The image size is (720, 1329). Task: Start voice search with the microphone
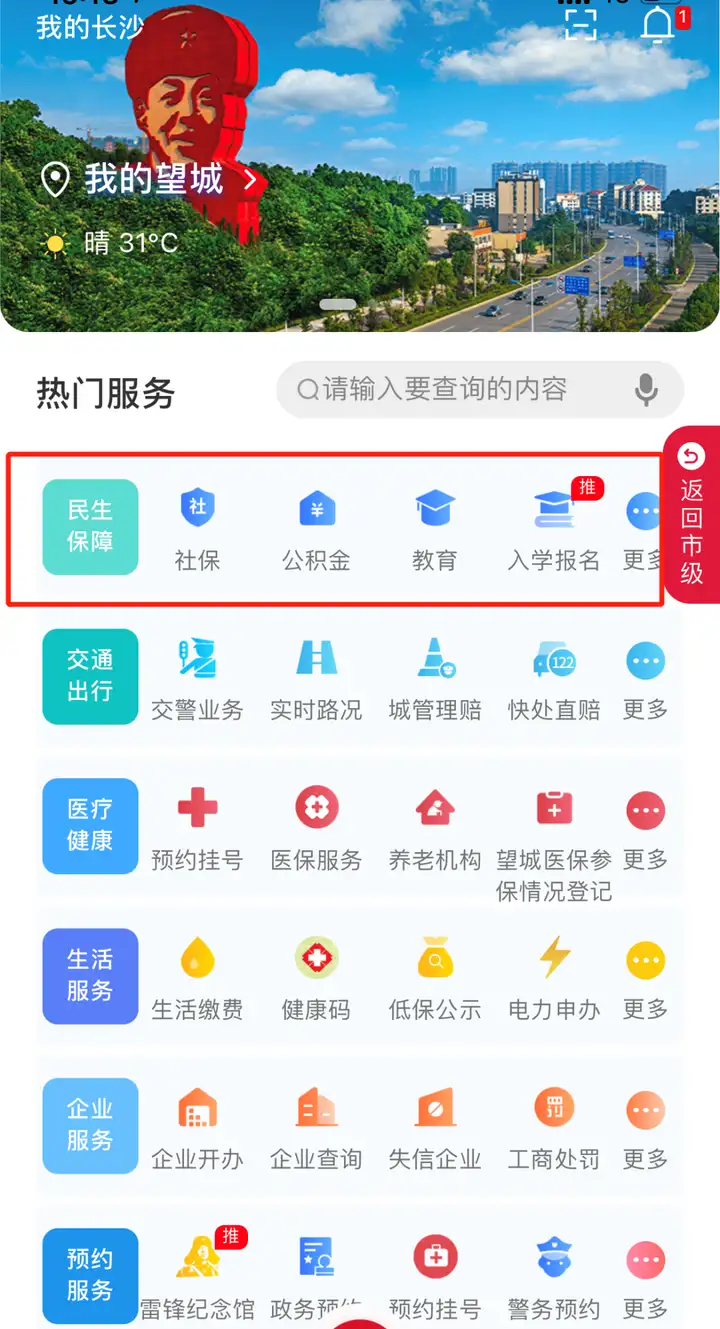click(x=647, y=389)
